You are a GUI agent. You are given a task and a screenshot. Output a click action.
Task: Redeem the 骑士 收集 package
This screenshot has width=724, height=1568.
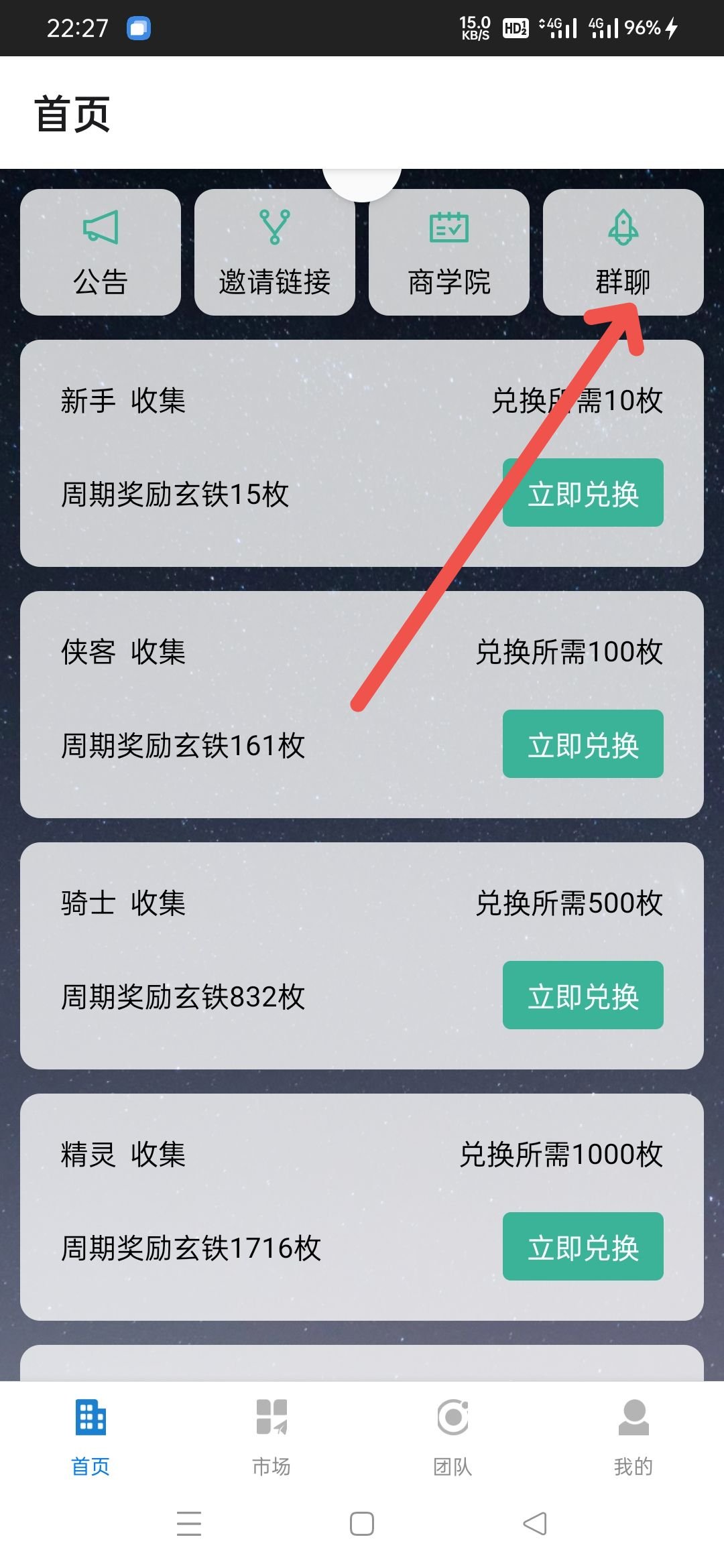tap(583, 995)
